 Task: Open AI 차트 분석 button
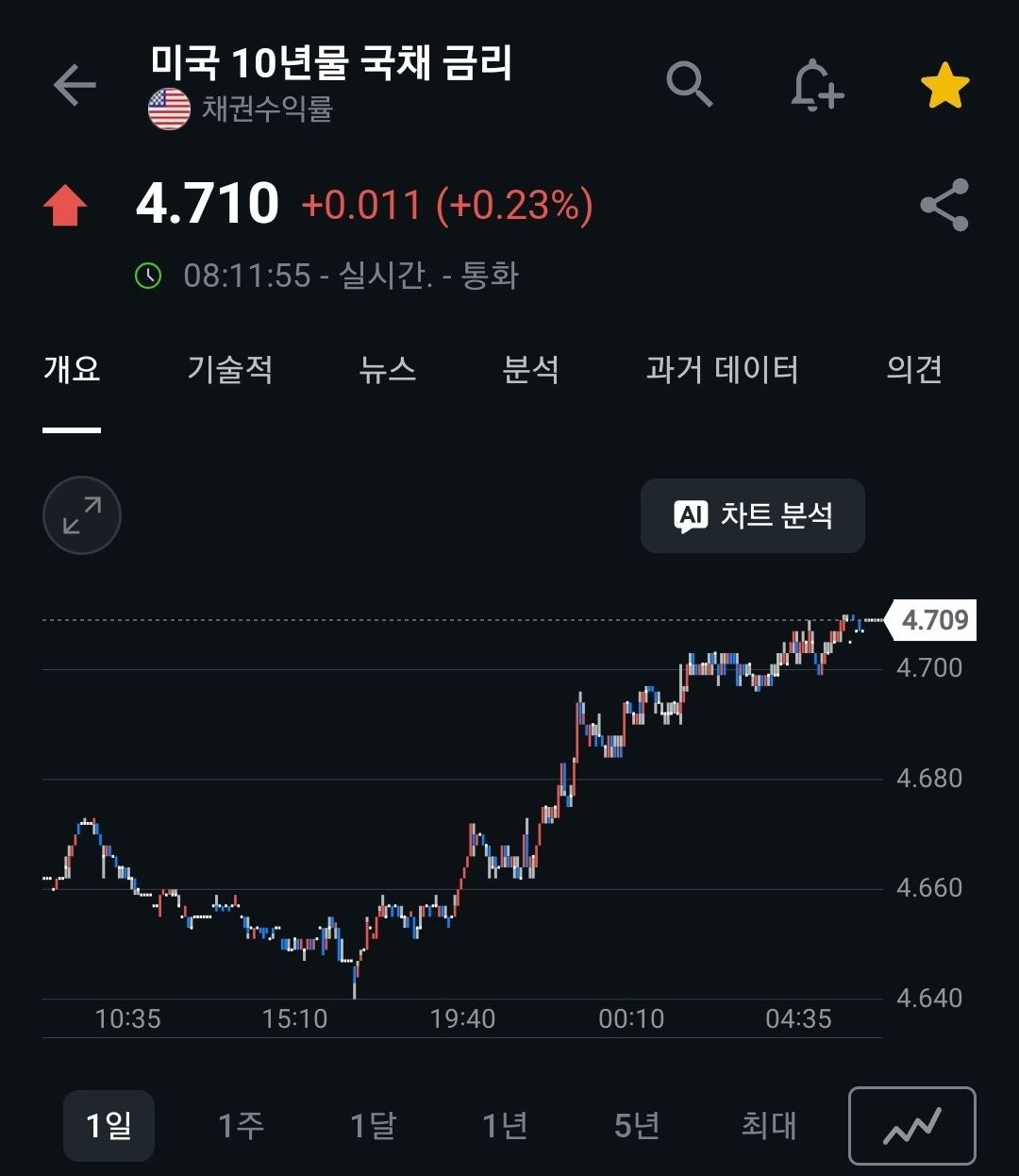(x=753, y=515)
